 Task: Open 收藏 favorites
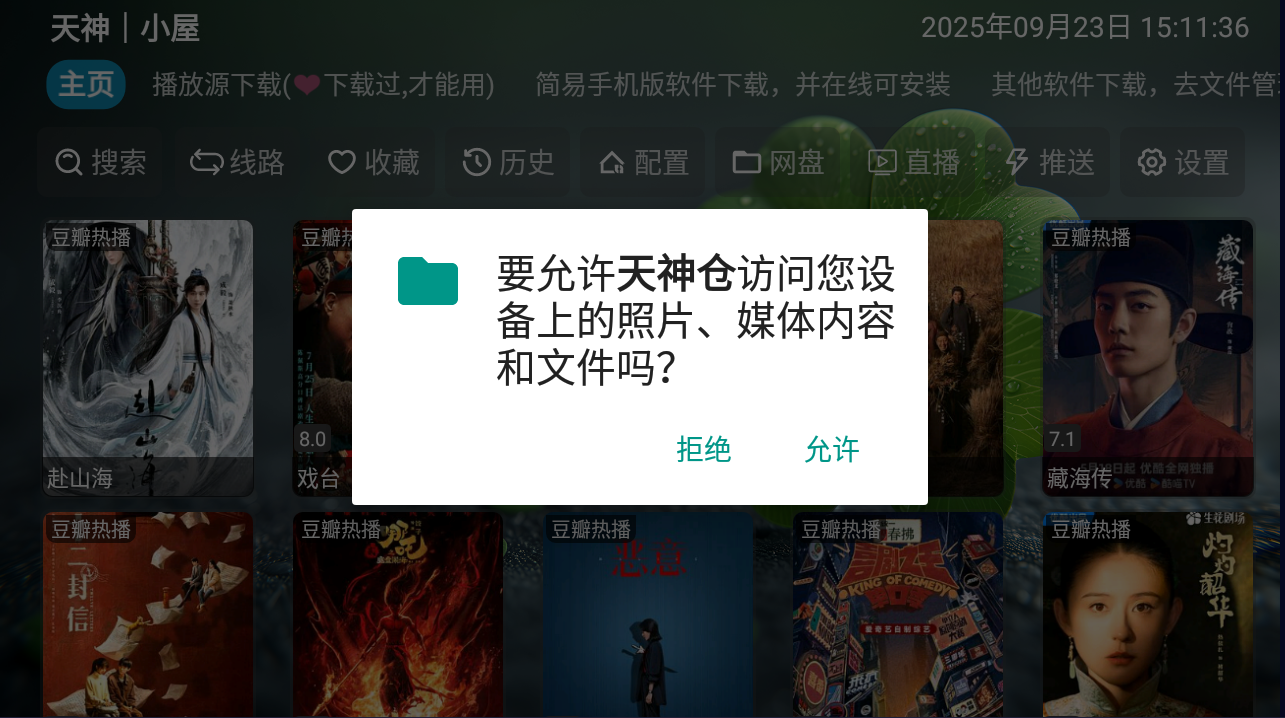tap(374, 162)
